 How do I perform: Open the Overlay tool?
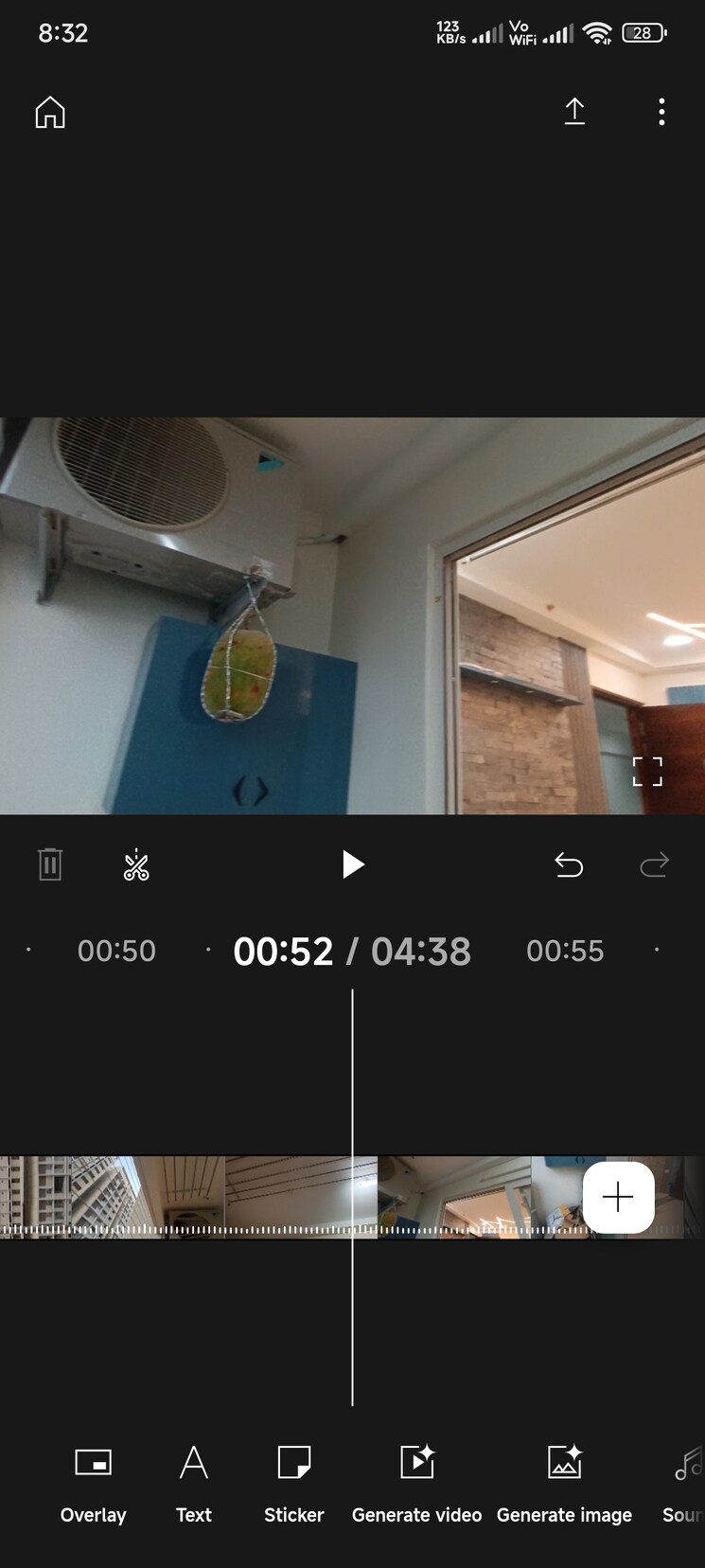(93, 1477)
